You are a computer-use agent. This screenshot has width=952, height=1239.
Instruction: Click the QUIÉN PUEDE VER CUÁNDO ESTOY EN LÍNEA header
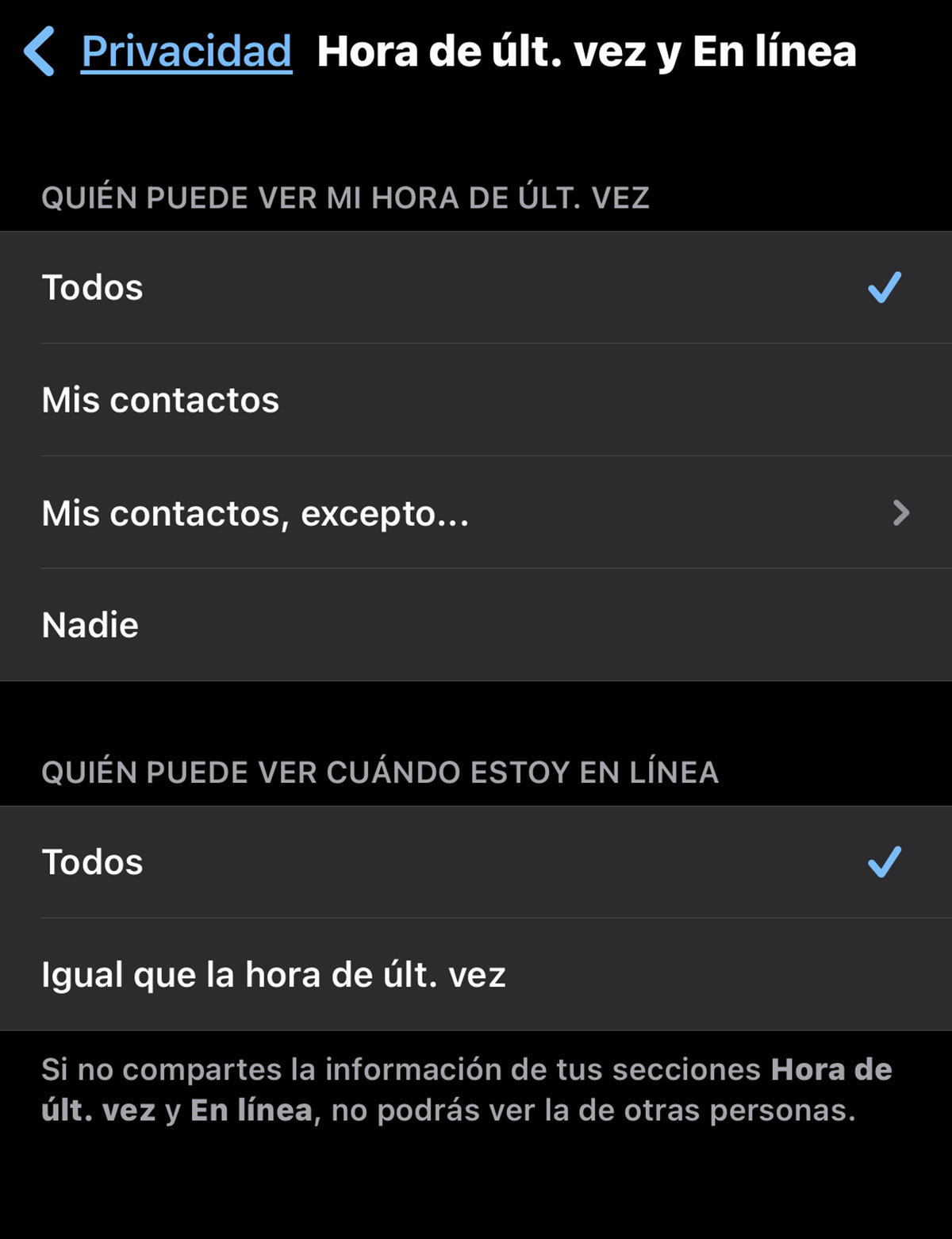[x=381, y=771]
